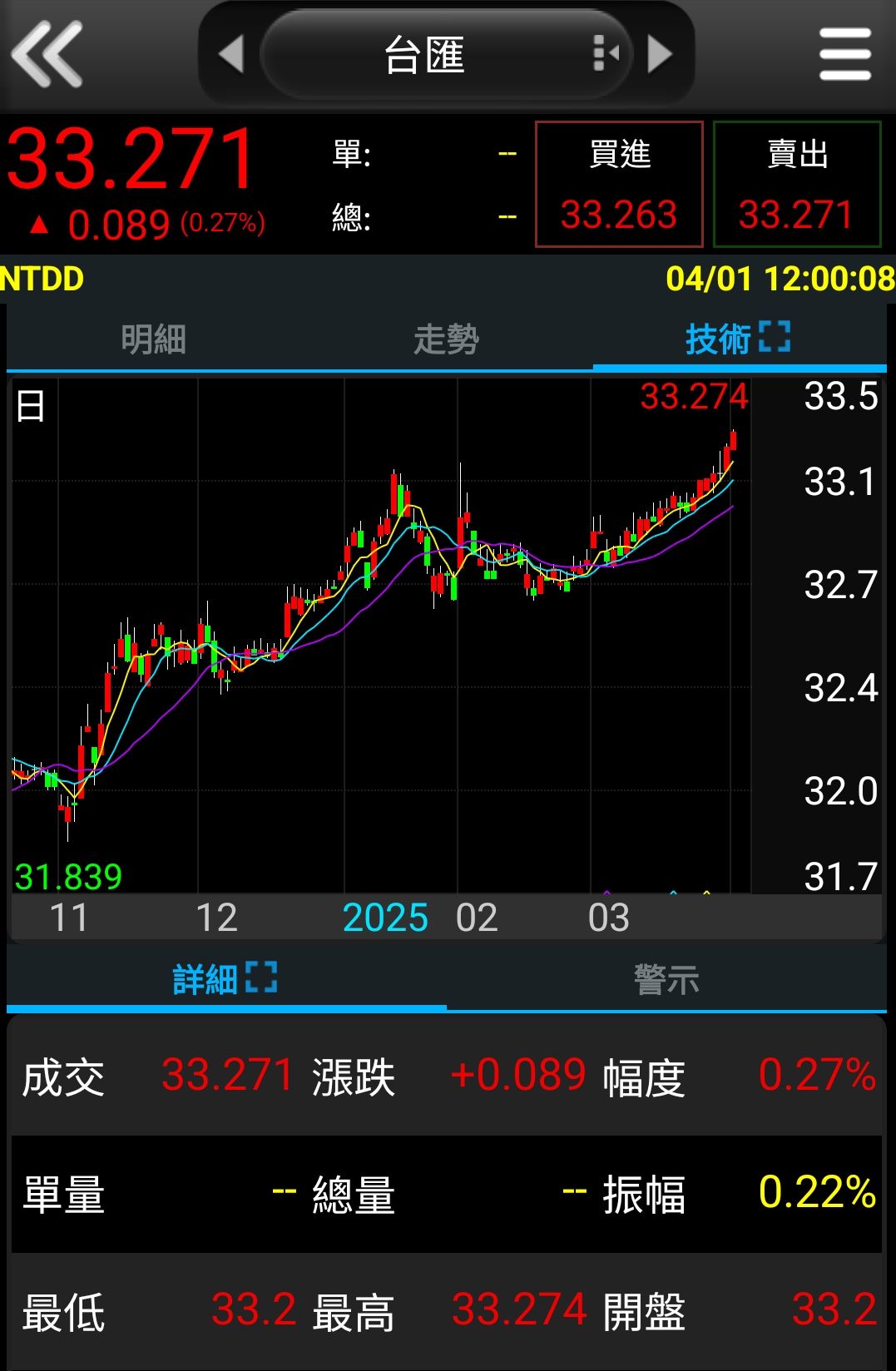Screen dimensions: 896x1371
Task: Change the chart period labeled 日
Action: 31,407
